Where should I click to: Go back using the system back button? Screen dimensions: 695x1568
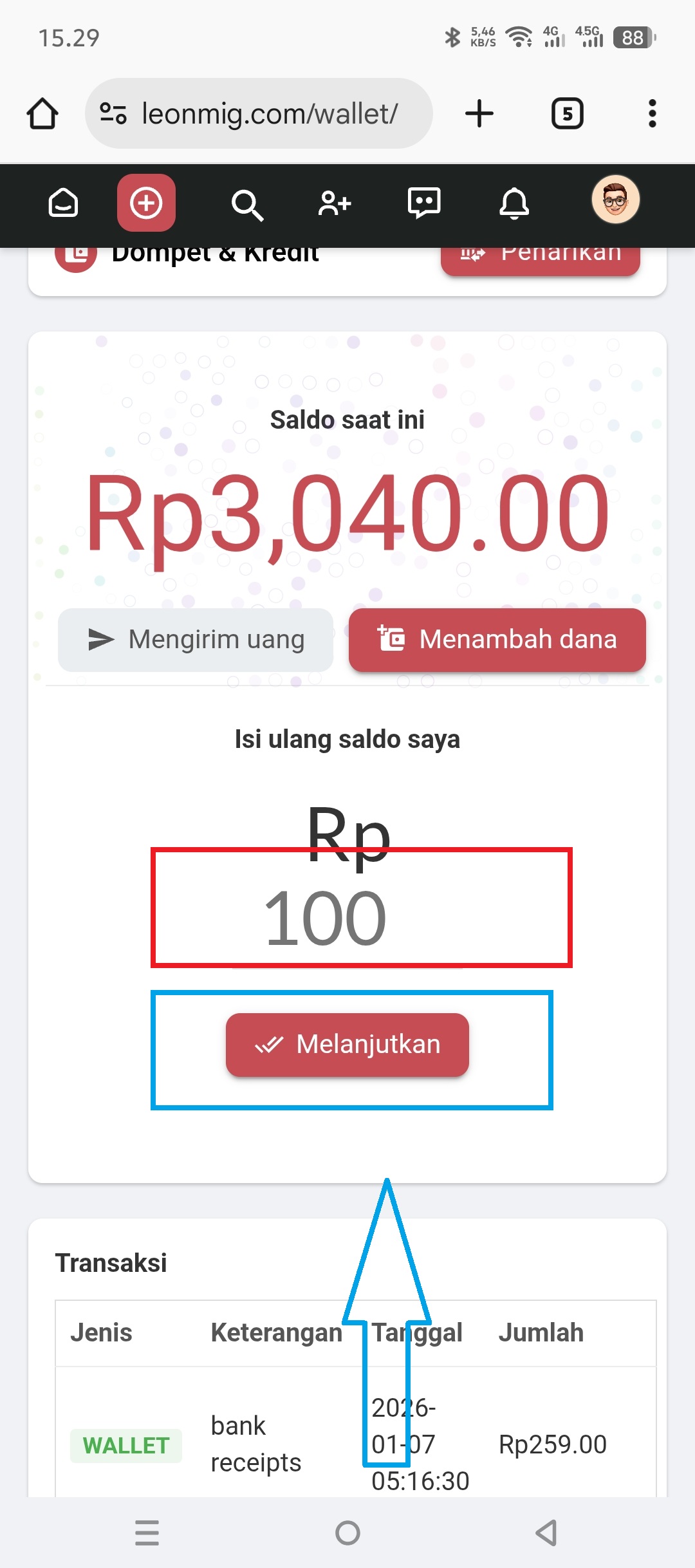tap(546, 1533)
